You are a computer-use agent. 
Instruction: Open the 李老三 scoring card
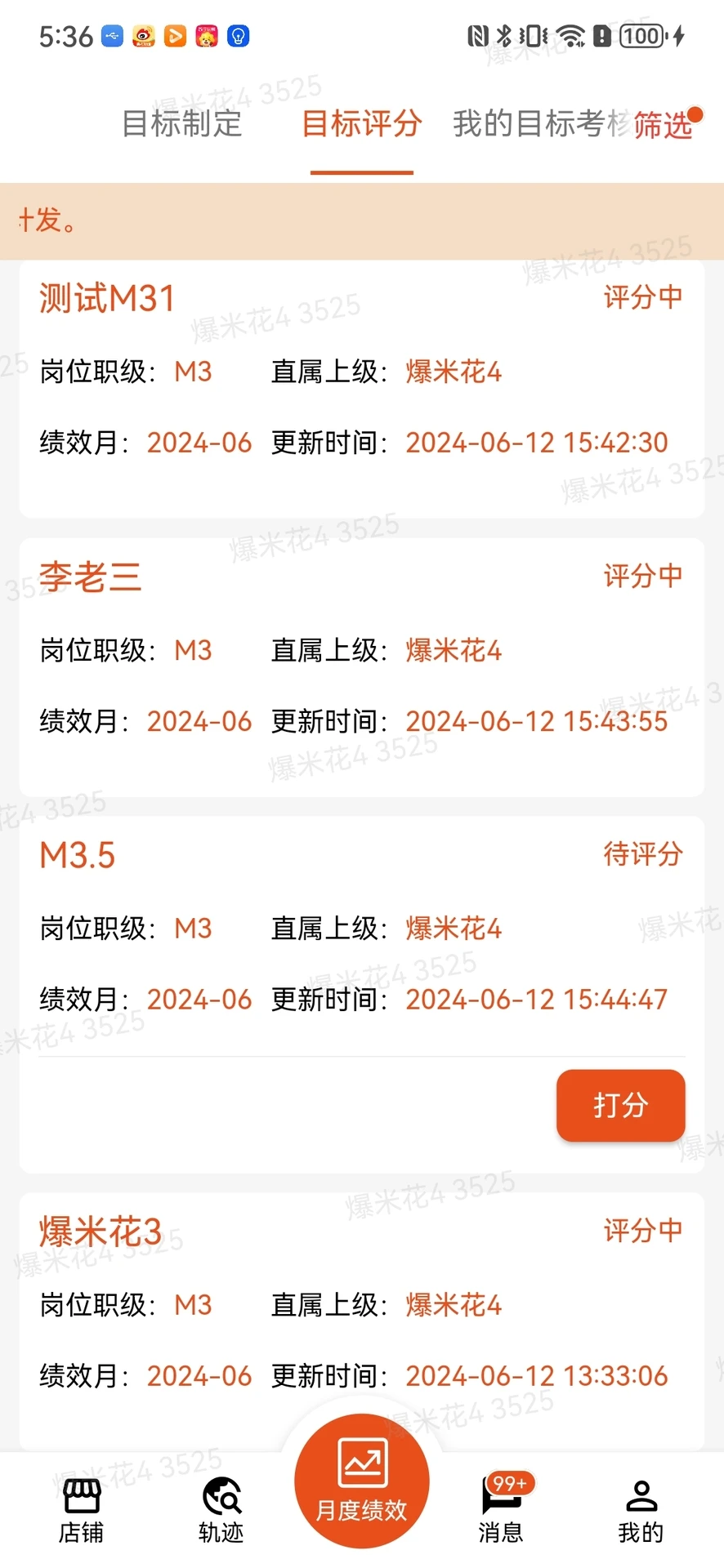[361, 666]
